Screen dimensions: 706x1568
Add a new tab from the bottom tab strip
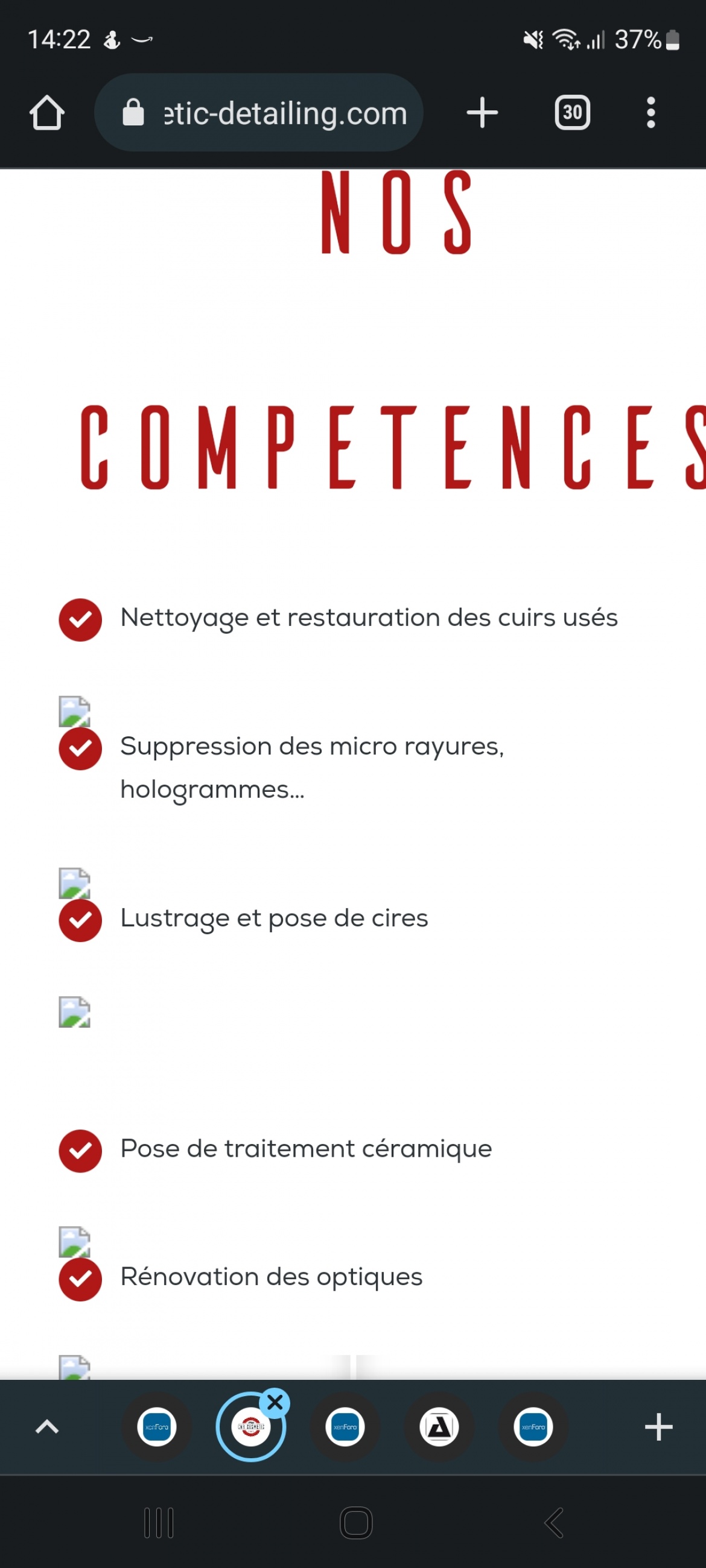pyautogui.click(x=658, y=1426)
